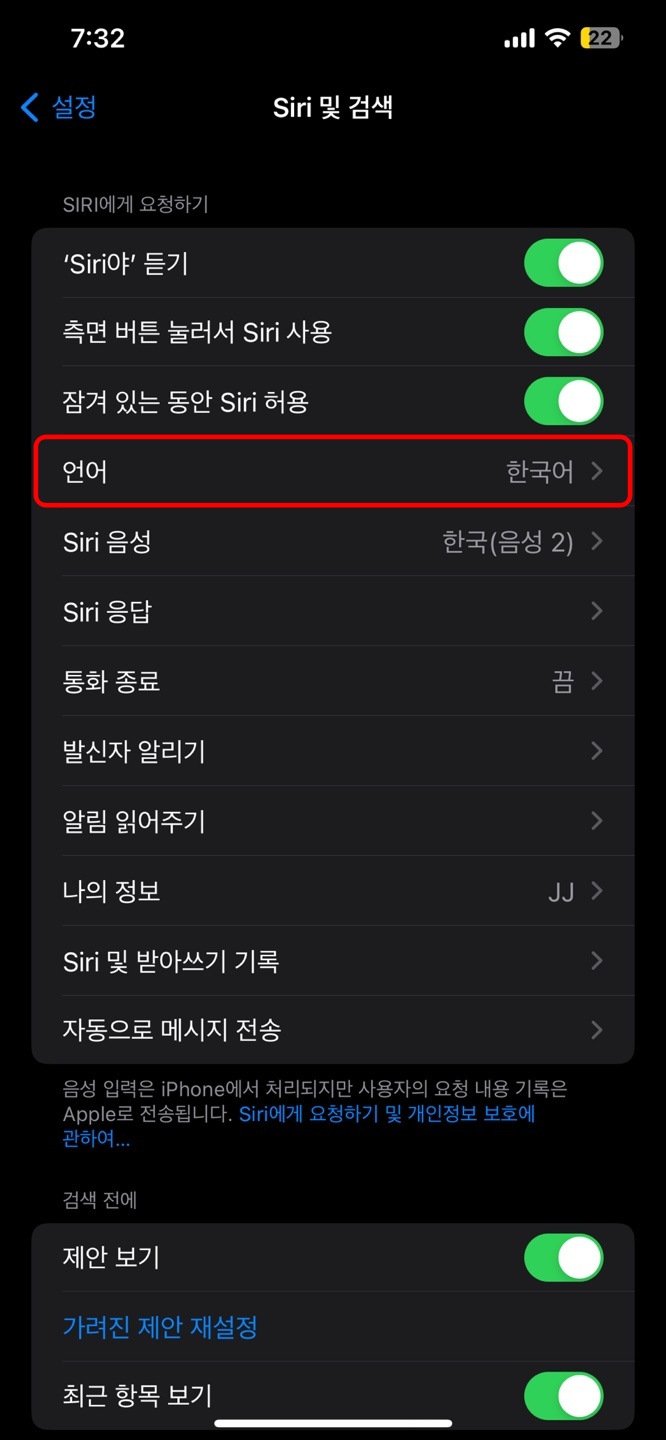Open Siri 응답 settings
Screen dimensions: 666x1440
333,612
